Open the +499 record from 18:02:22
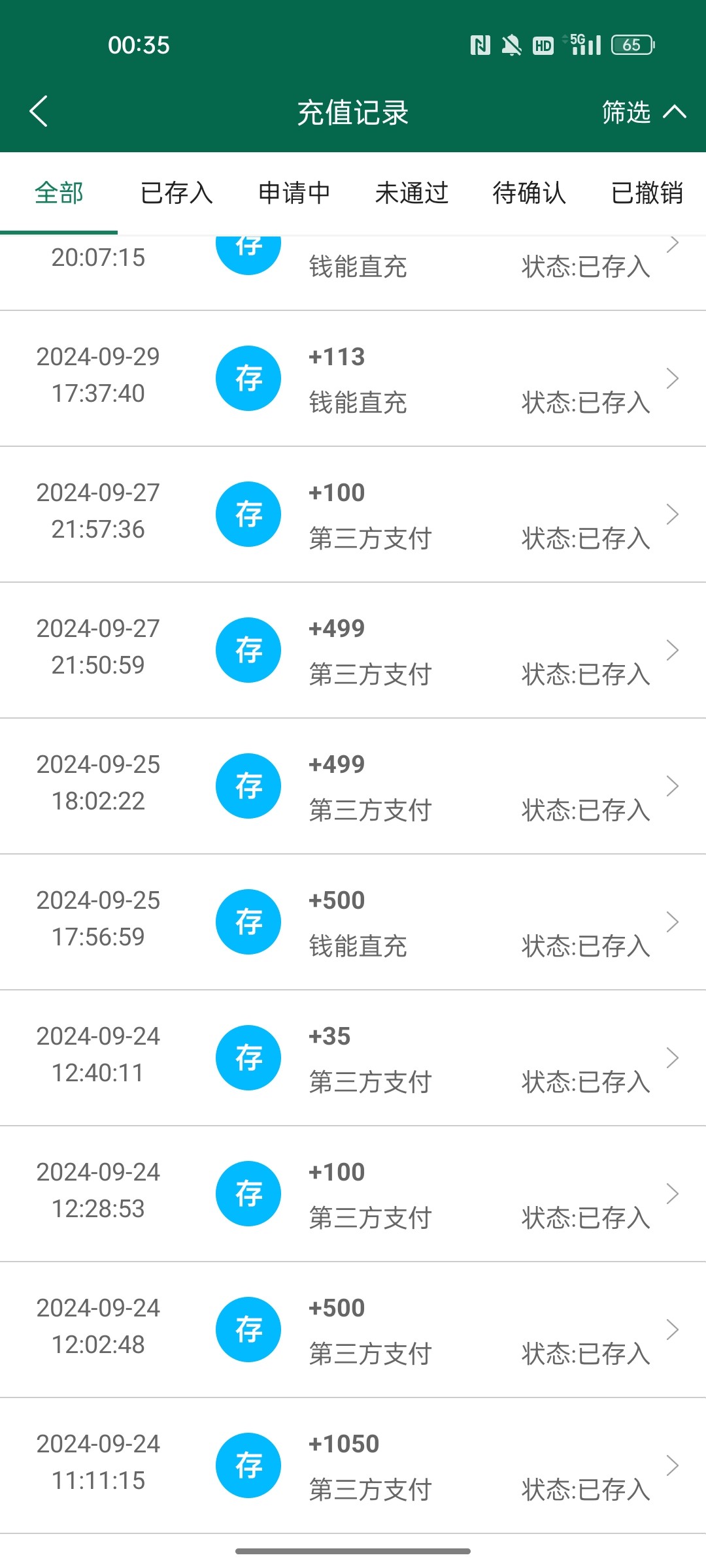The width and height of the screenshot is (706, 1568). coord(353,787)
